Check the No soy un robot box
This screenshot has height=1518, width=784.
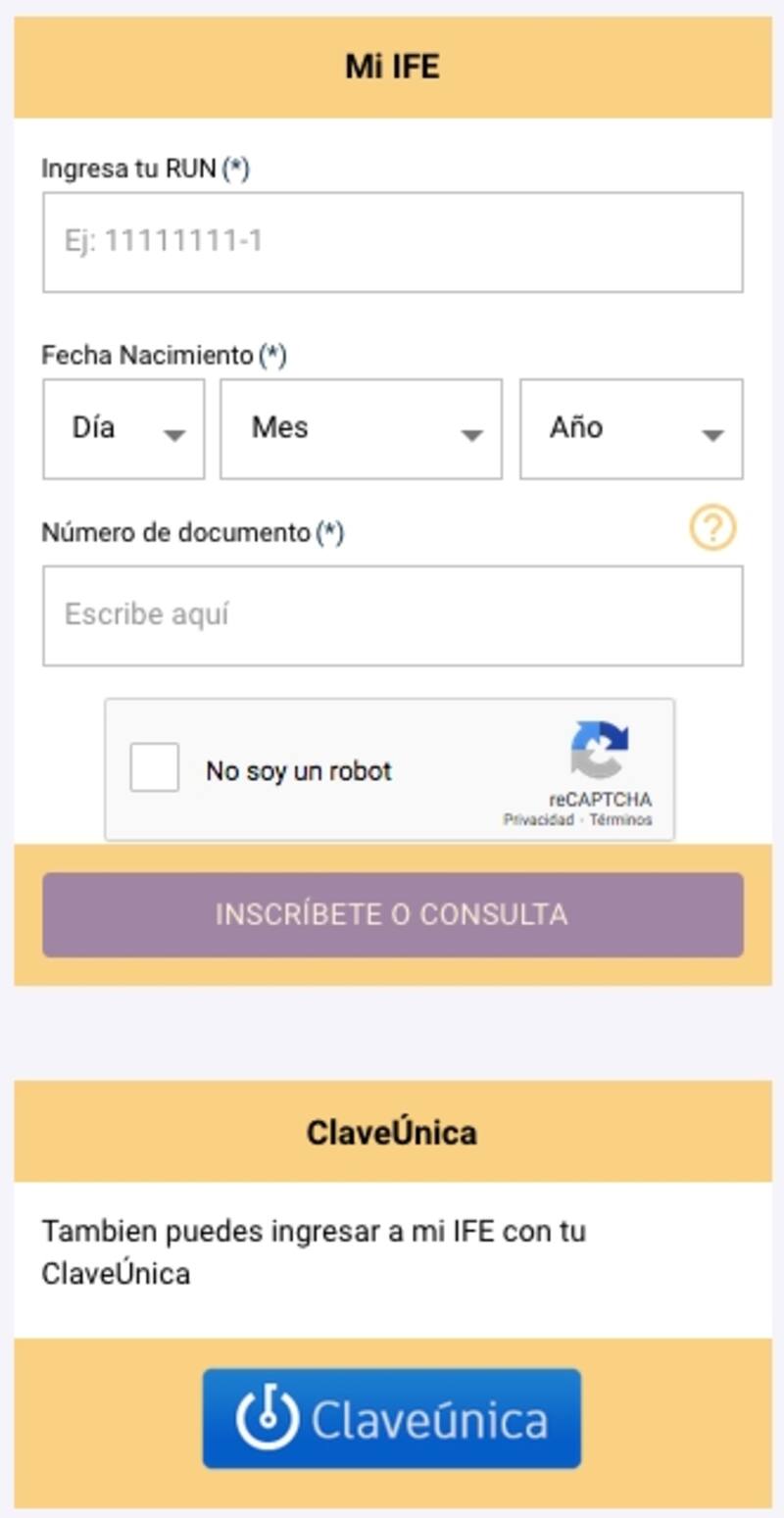click(x=155, y=767)
